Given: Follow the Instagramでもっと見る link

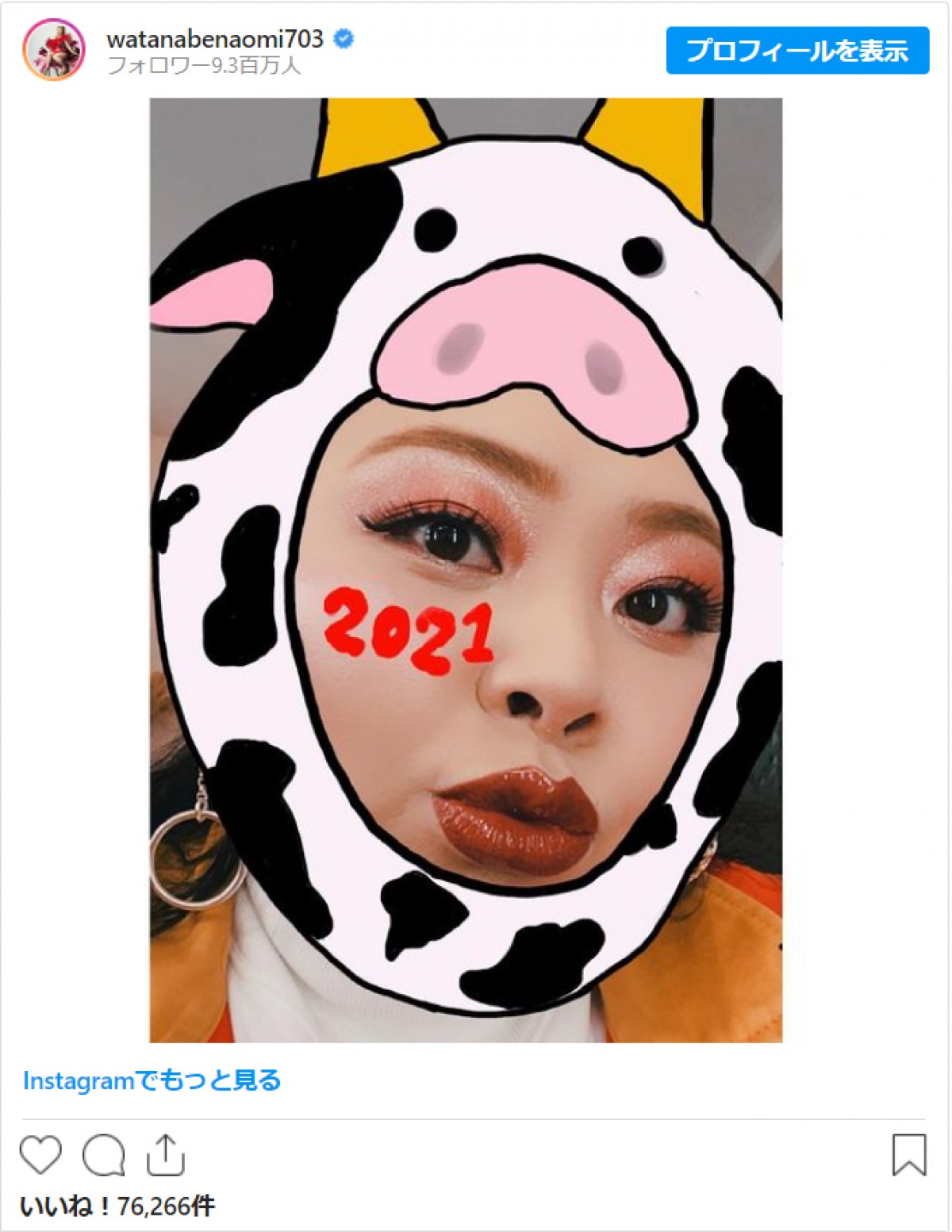Looking at the screenshot, I should pyautogui.click(x=152, y=1080).
